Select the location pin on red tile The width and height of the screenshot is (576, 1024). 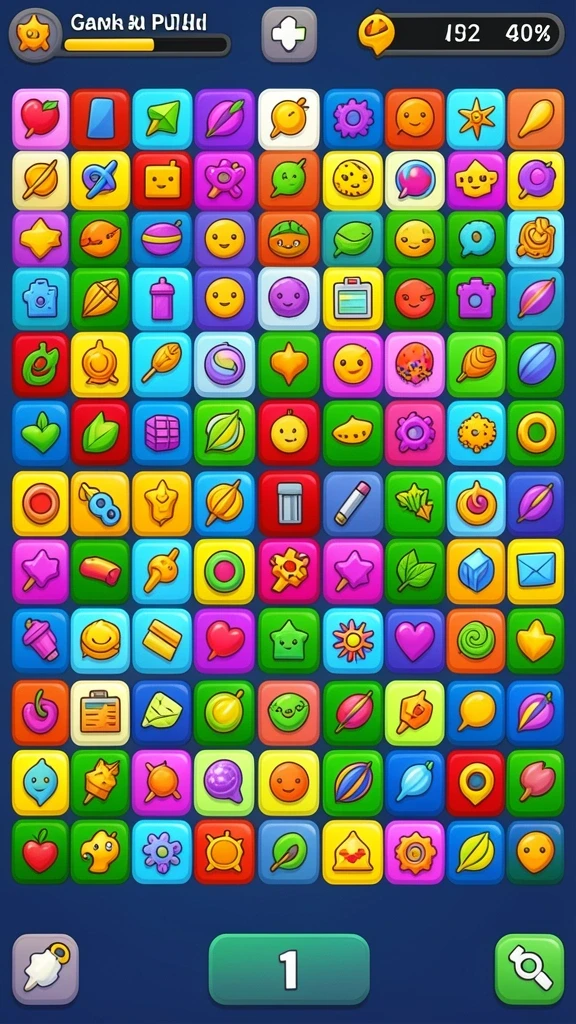pyautogui.click(x=476, y=782)
